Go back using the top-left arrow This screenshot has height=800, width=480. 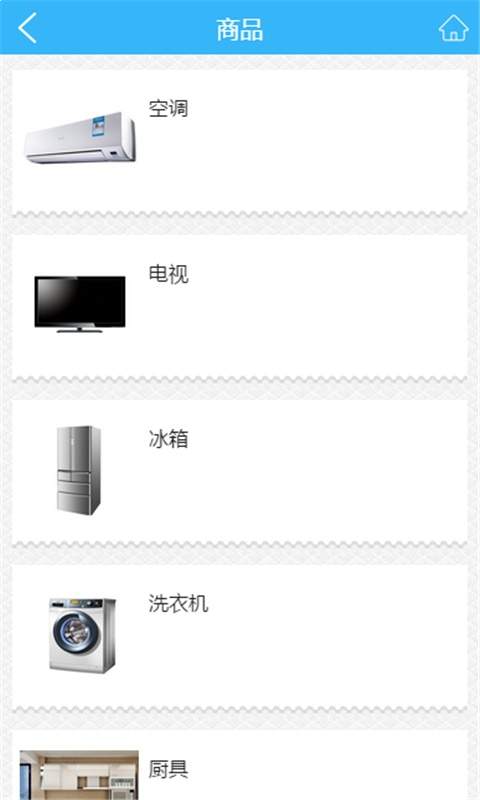pos(28,28)
